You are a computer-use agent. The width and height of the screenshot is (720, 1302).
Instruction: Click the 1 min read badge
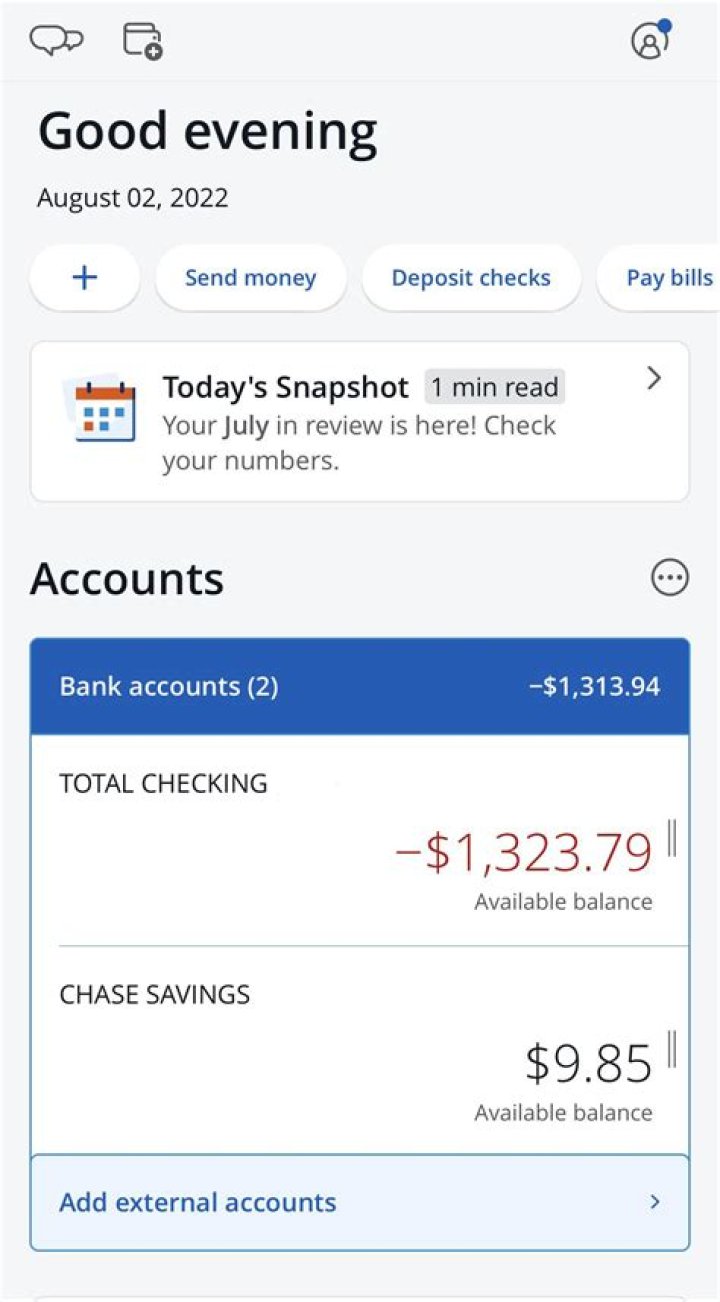(494, 386)
